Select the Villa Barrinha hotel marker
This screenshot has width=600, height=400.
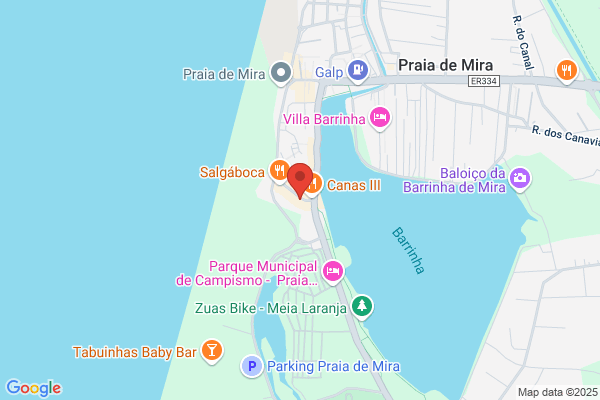[380, 118]
